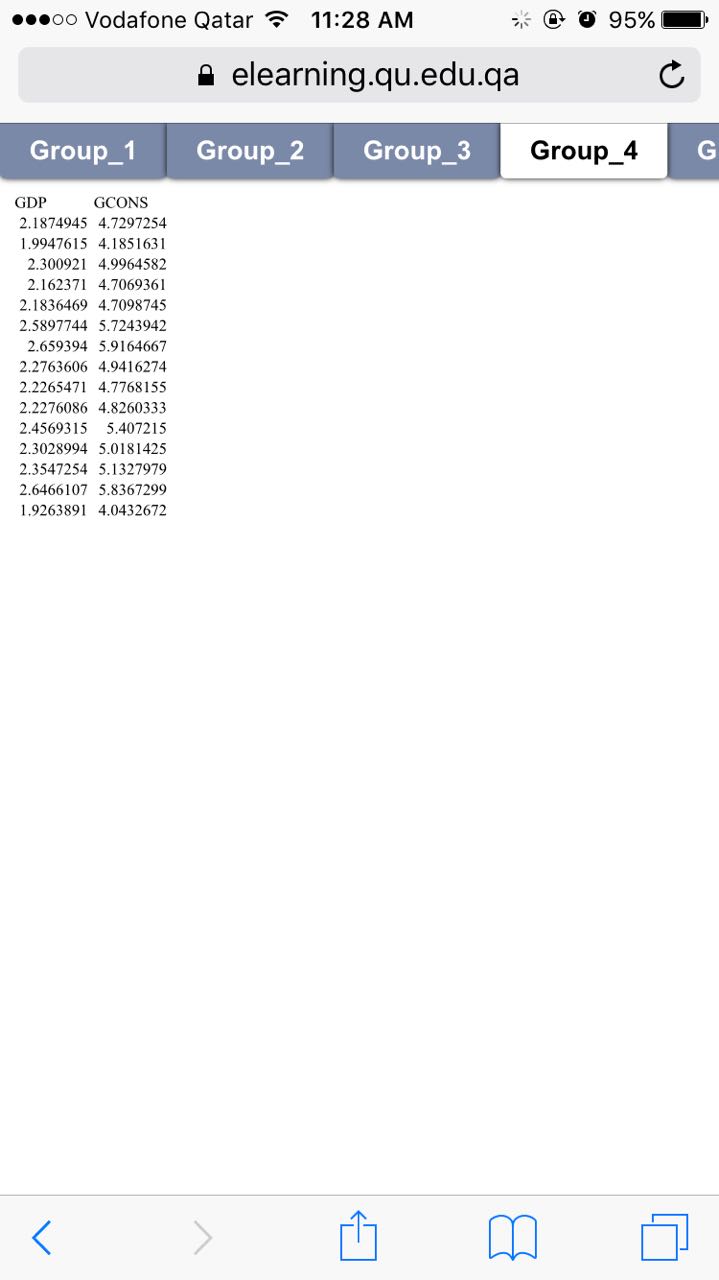
Task: Select the Group_4 tab
Action: 583,151
